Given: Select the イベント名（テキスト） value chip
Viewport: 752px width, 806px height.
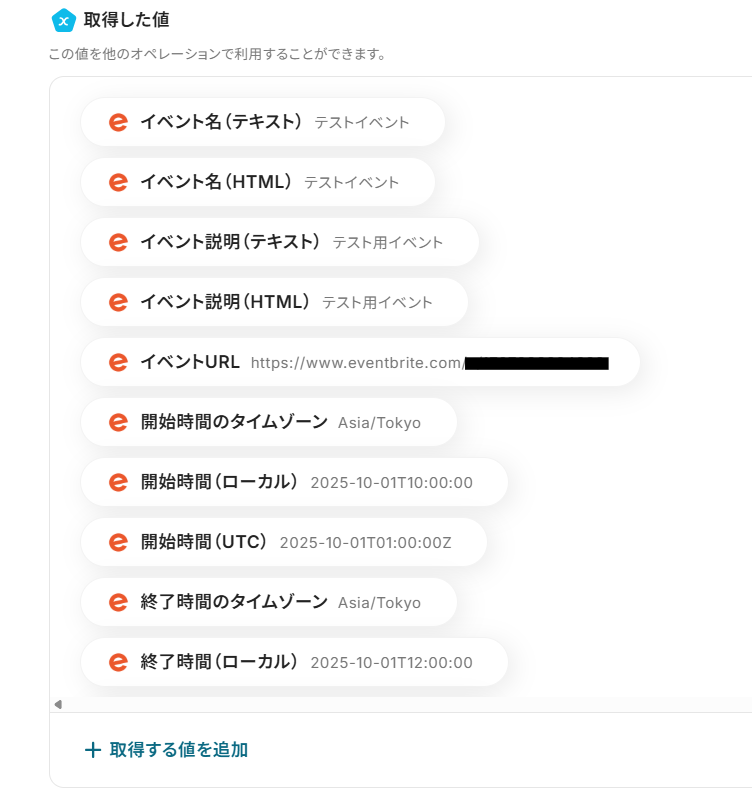Looking at the screenshot, I should click(262, 122).
